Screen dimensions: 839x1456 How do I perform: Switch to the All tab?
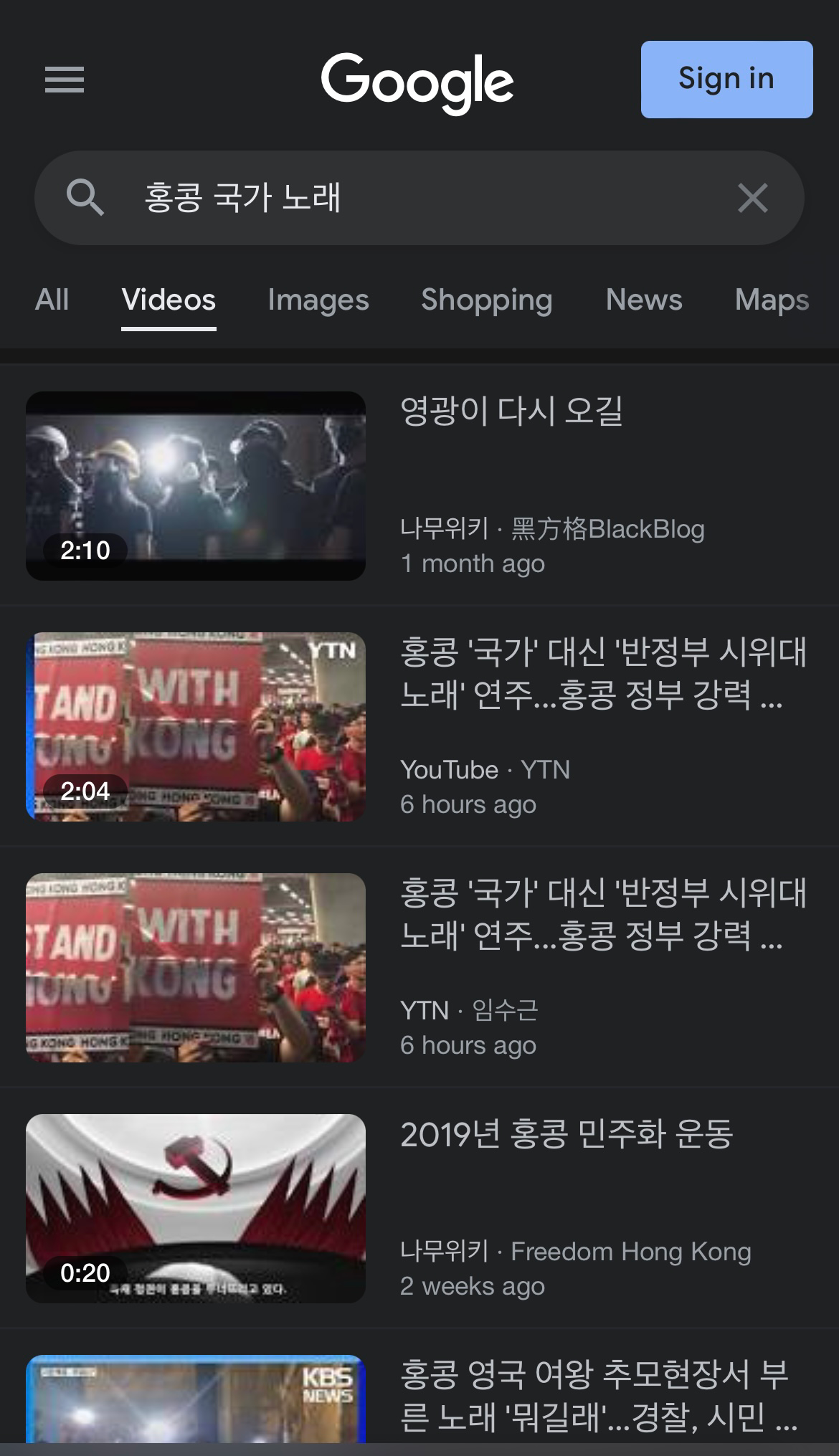(x=52, y=300)
